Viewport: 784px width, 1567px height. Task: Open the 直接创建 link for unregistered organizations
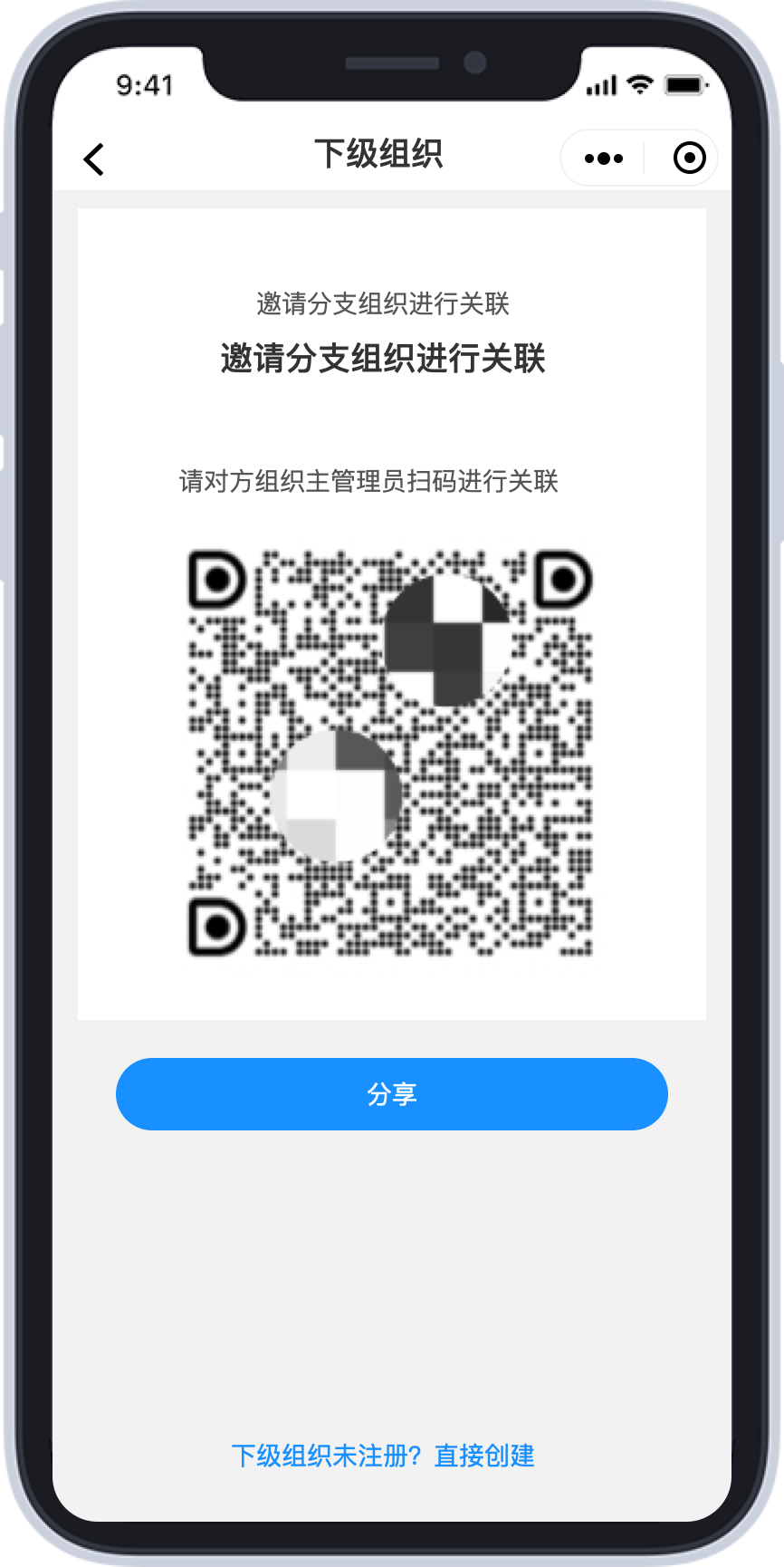pos(484,1456)
